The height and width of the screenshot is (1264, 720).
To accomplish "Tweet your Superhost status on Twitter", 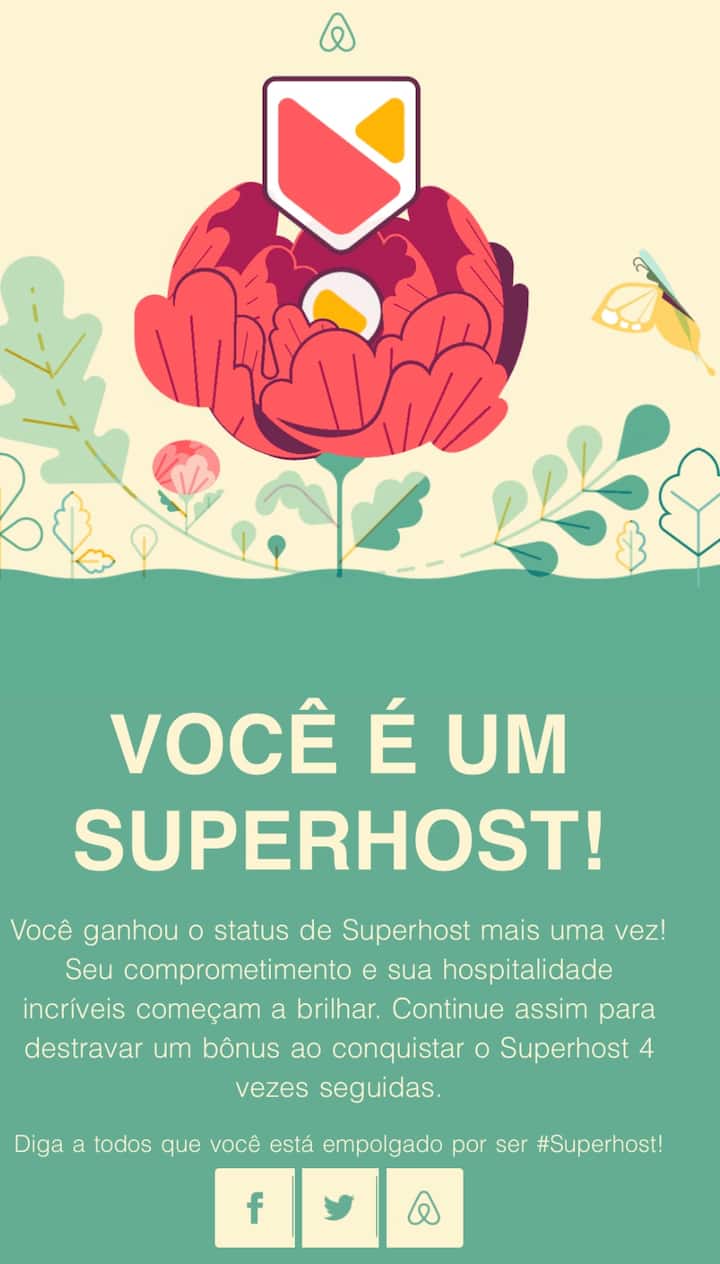I will [340, 1208].
